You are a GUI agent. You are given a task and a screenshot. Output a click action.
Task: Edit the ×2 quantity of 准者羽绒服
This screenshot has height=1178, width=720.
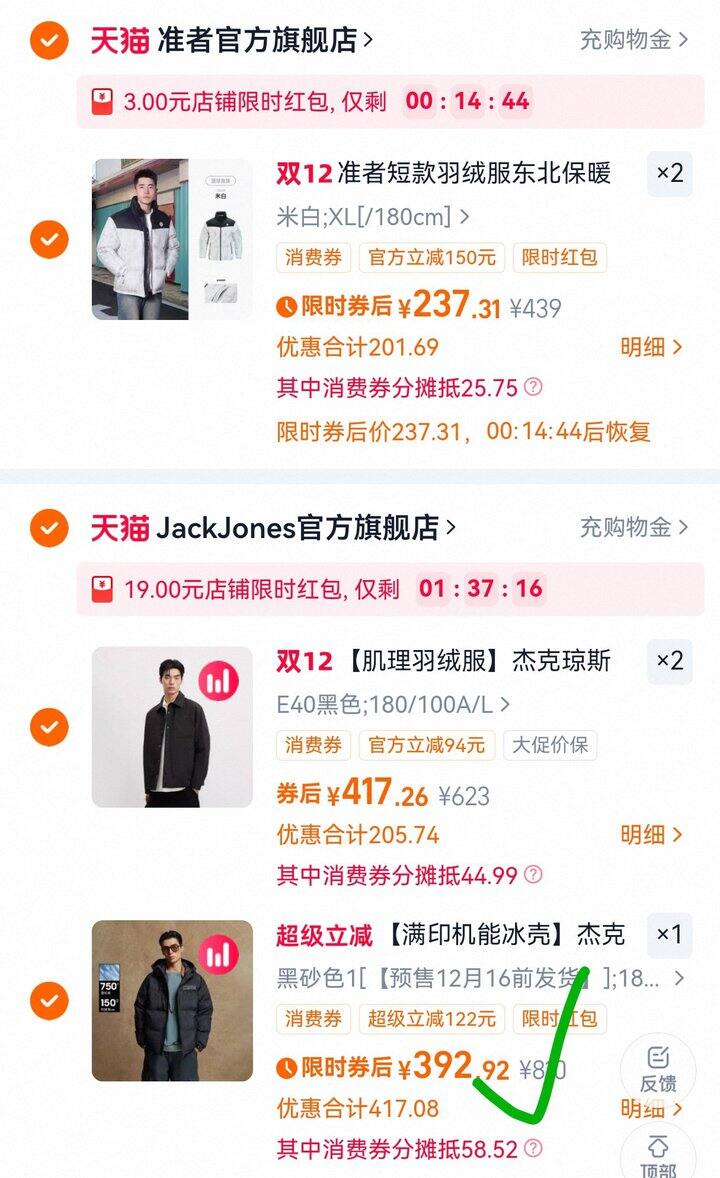(669, 173)
